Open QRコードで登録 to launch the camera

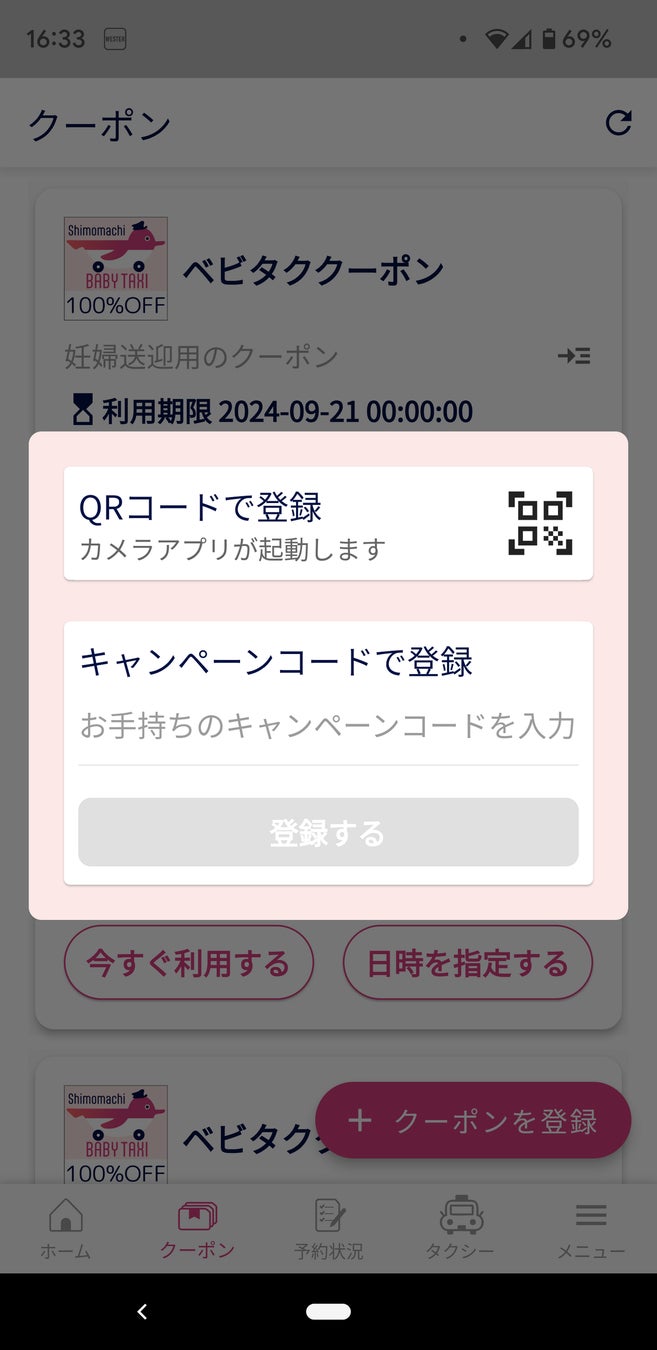pos(328,523)
